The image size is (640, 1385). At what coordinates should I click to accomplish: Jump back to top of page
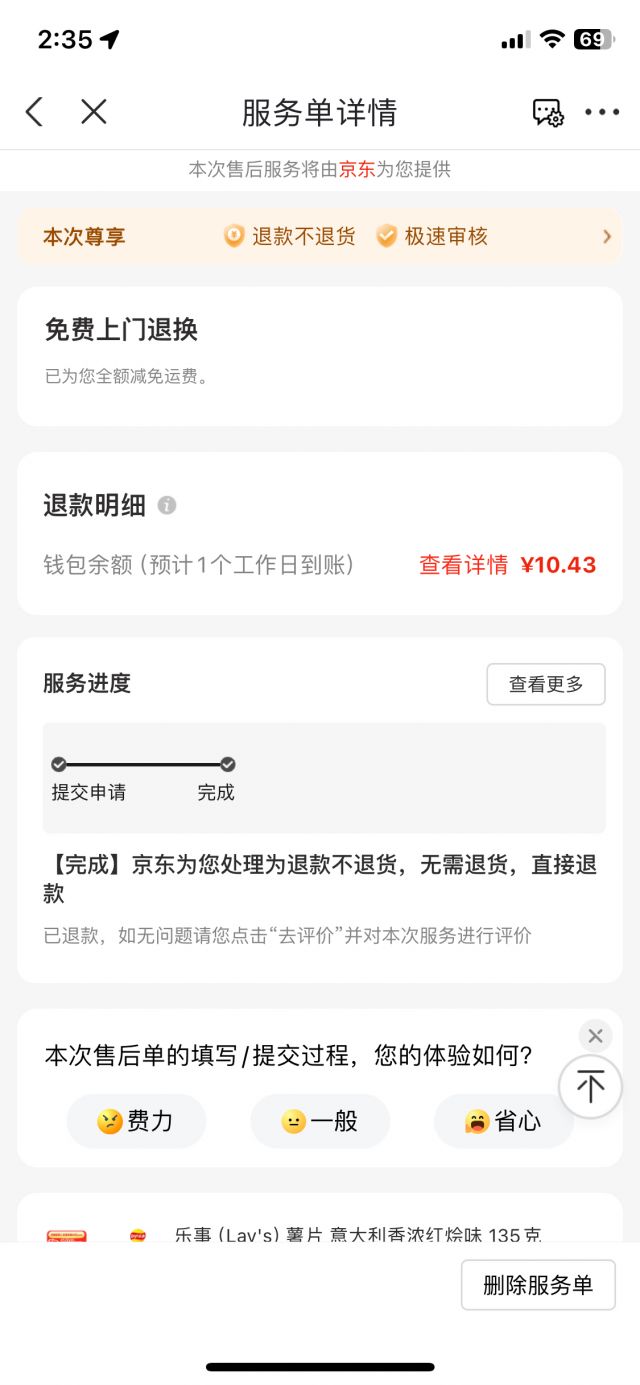[x=590, y=1086]
